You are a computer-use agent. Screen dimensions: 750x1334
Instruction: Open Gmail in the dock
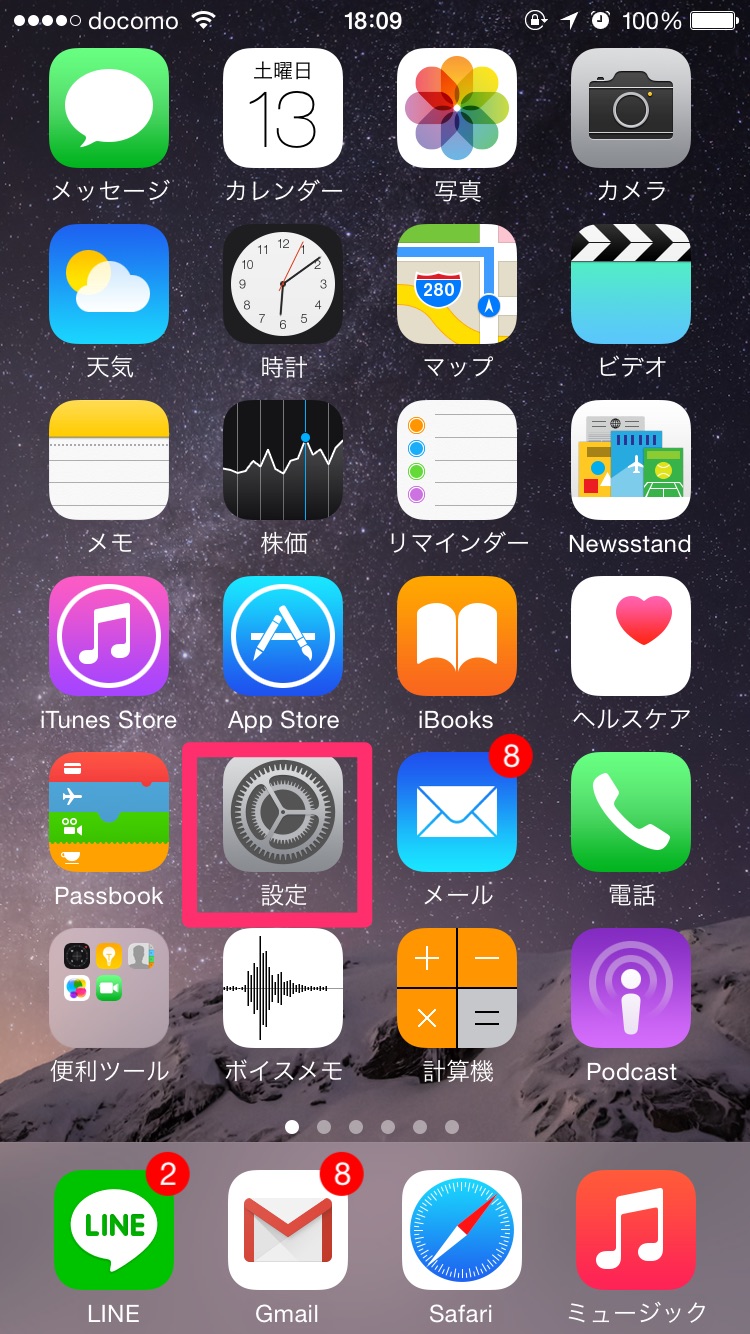tap(287, 1230)
